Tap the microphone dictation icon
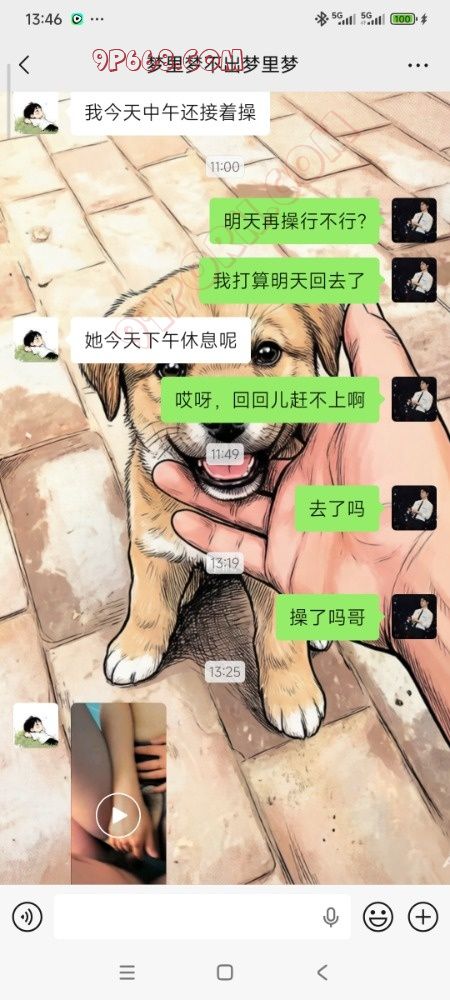The height and width of the screenshot is (1000, 450). click(x=330, y=917)
